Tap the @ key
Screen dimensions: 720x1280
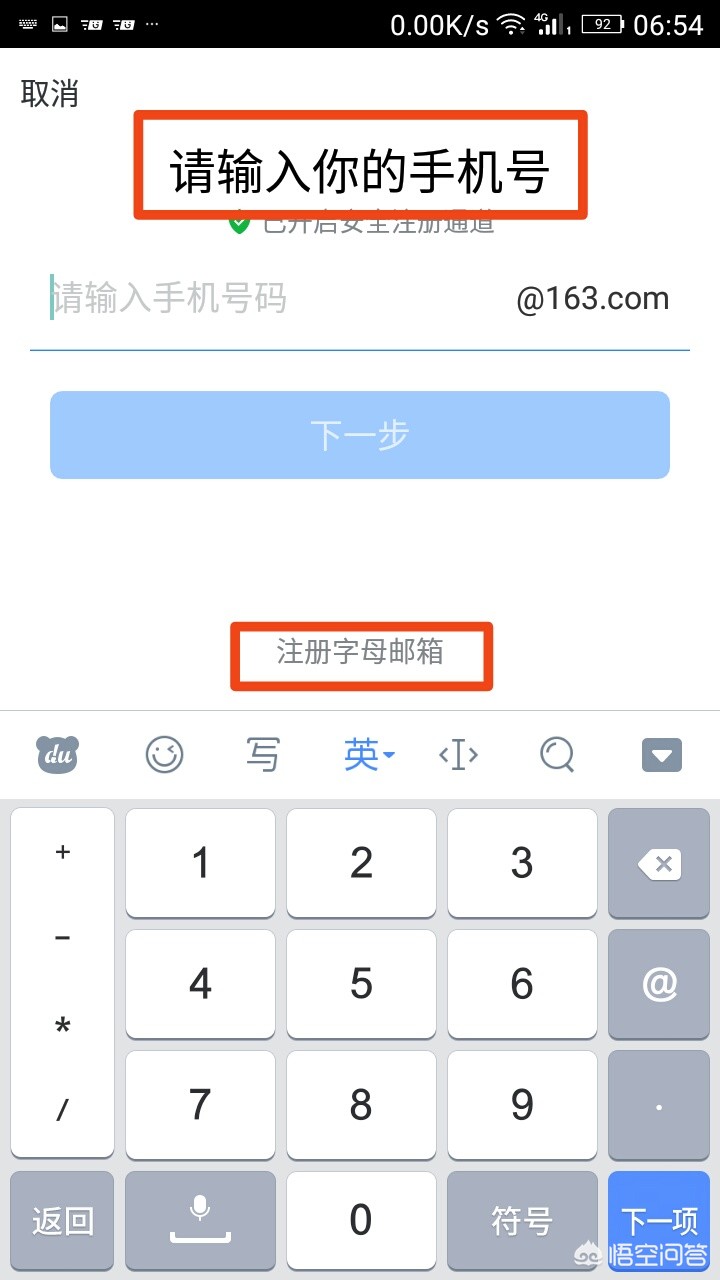(x=660, y=985)
